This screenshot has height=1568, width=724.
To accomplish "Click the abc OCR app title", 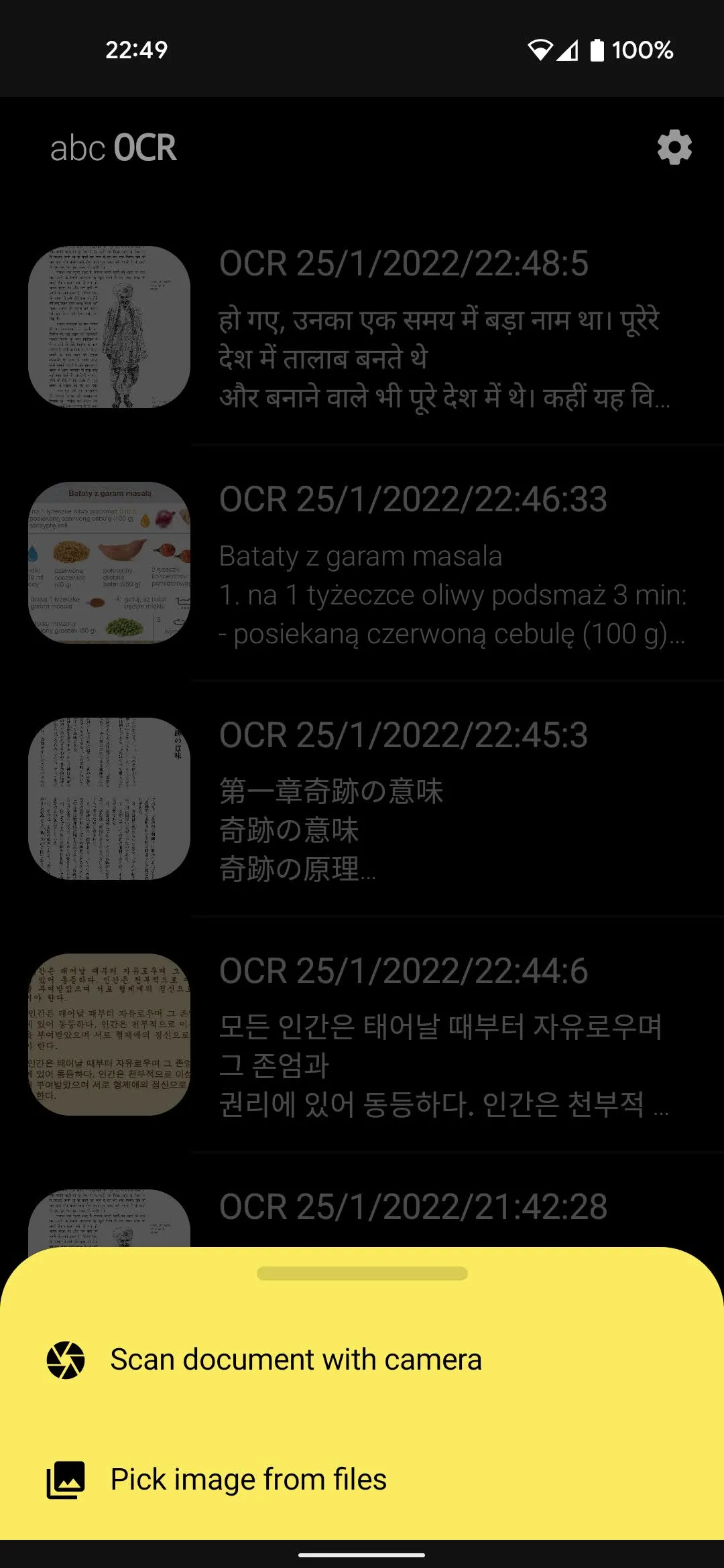I will 113,148.
